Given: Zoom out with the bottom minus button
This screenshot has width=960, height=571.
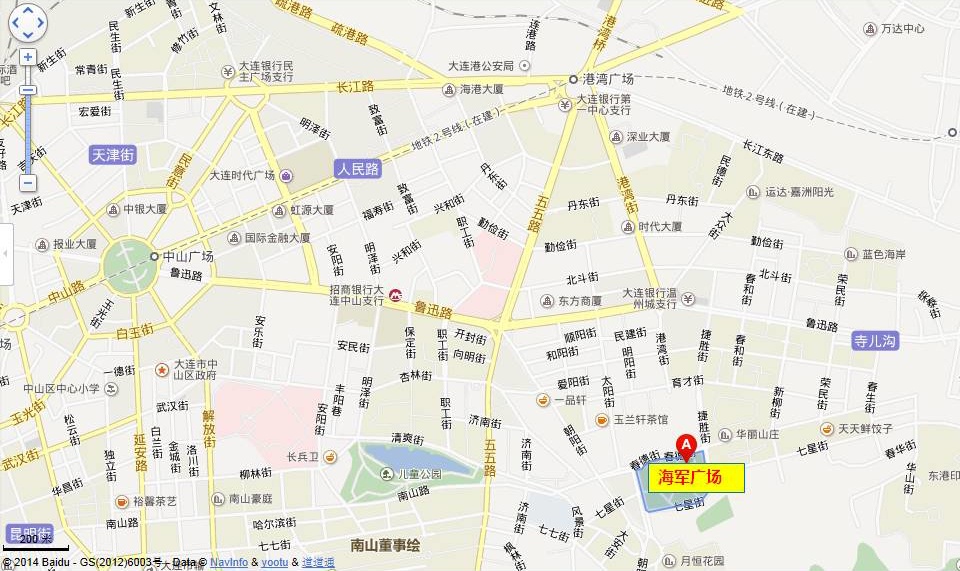Looking at the screenshot, I should [x=28, y=183].
